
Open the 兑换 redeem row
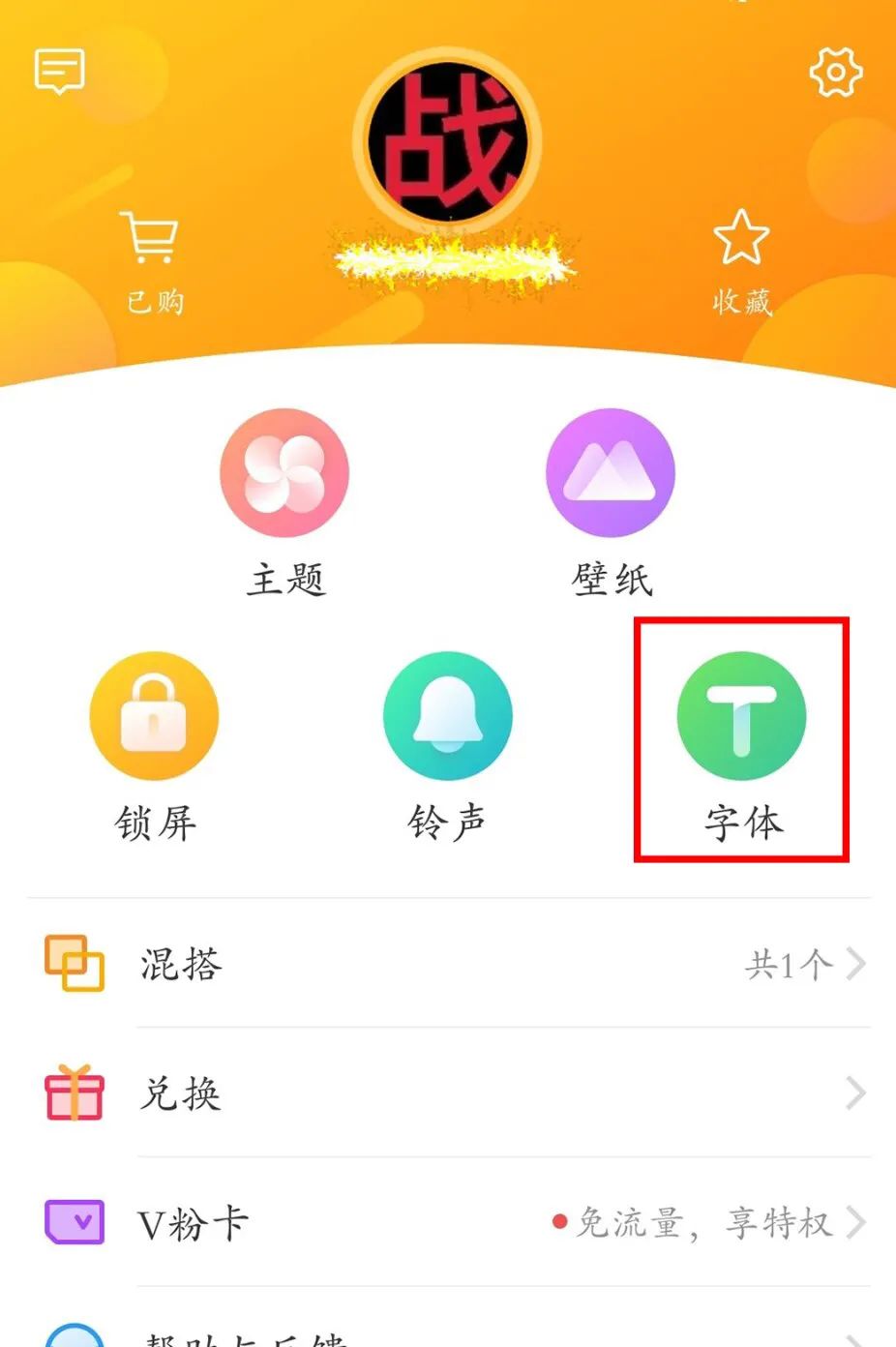(x=450, y=1093)
